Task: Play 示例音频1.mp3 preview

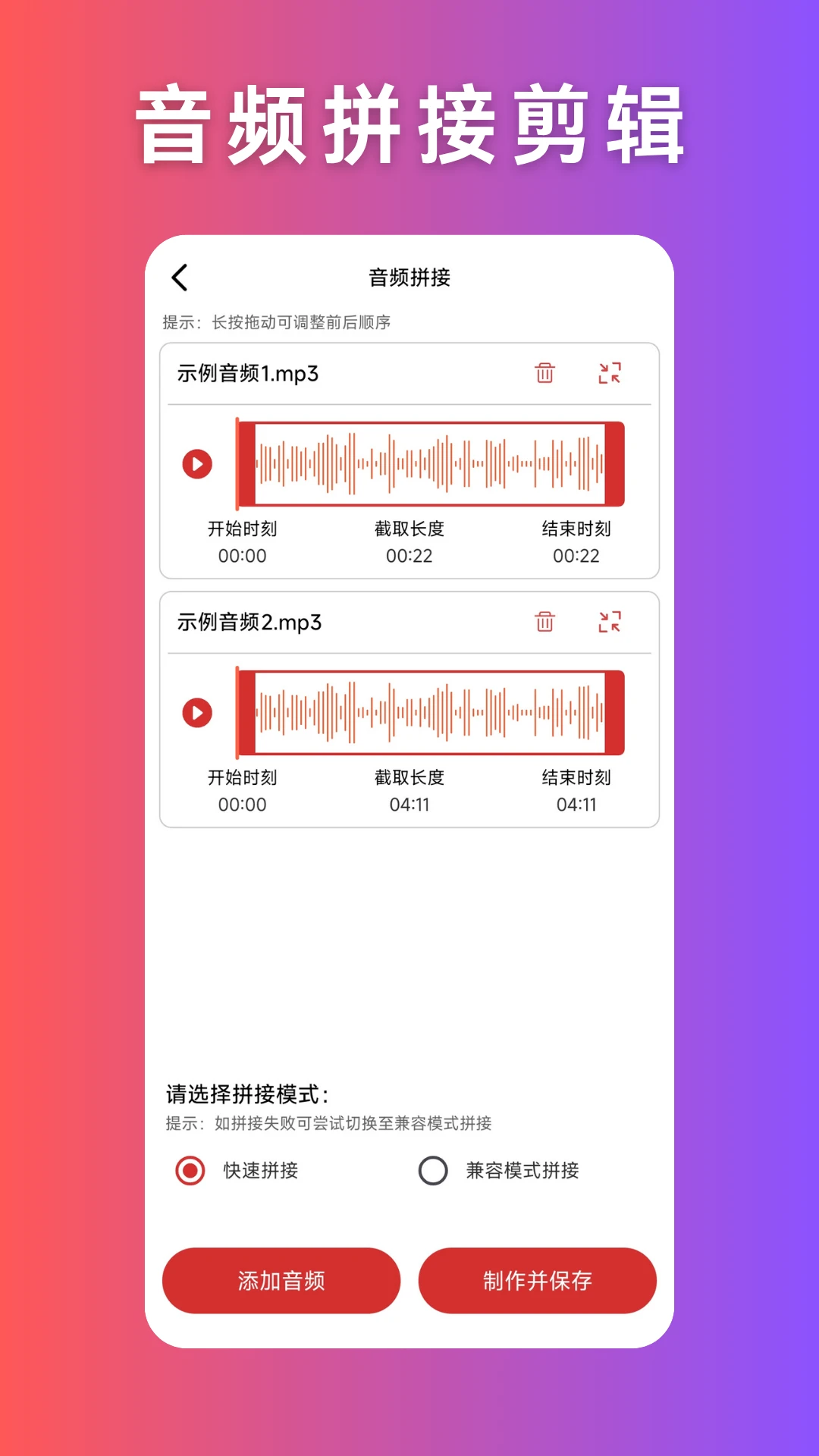Action: [x=196, y=463]
